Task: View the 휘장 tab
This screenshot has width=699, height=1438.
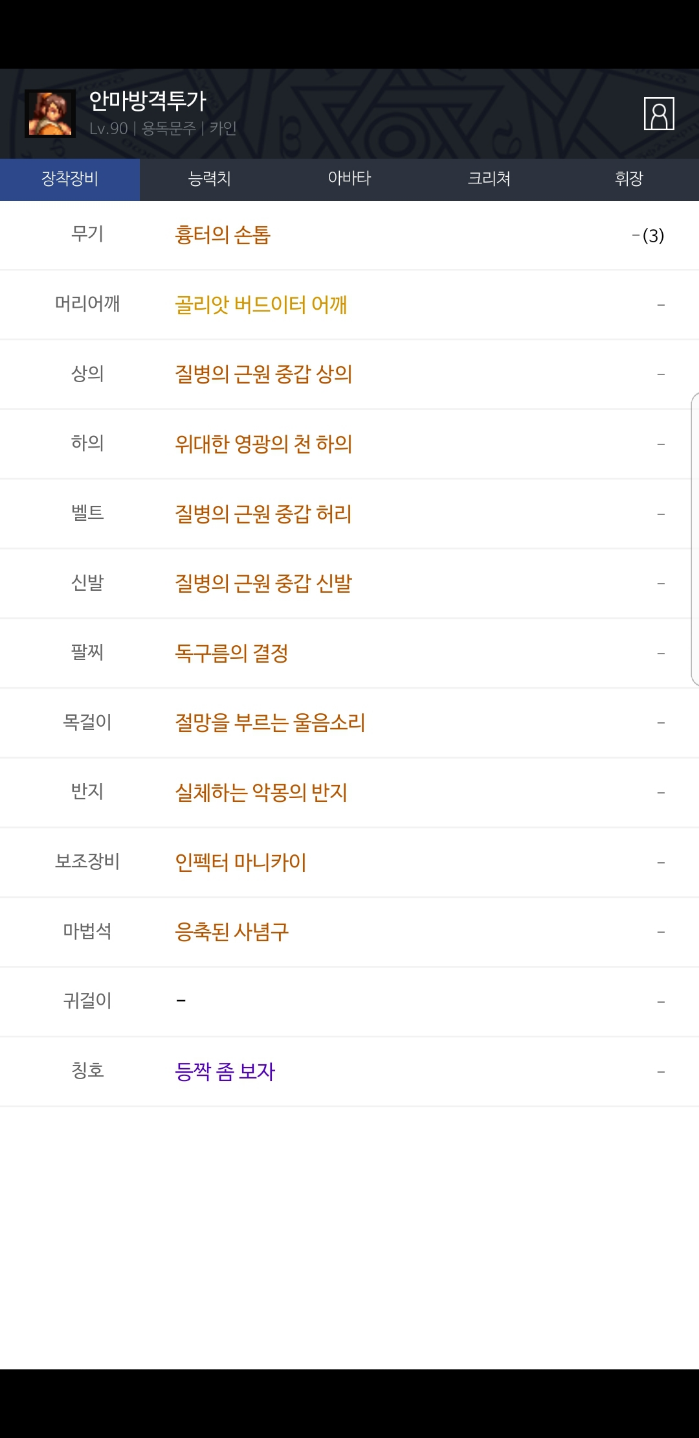Action: tap(628, 180)
